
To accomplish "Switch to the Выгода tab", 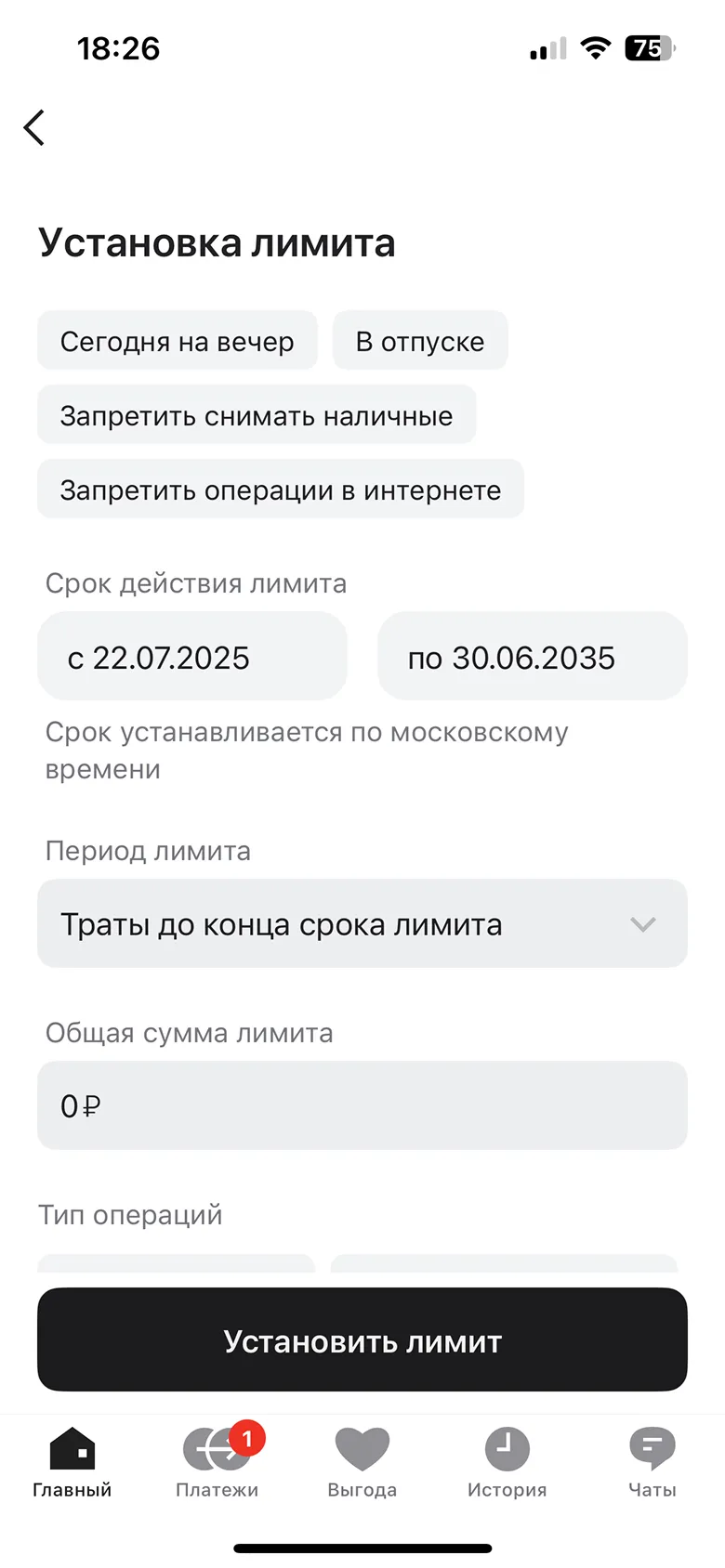I will click(362, 1463).
